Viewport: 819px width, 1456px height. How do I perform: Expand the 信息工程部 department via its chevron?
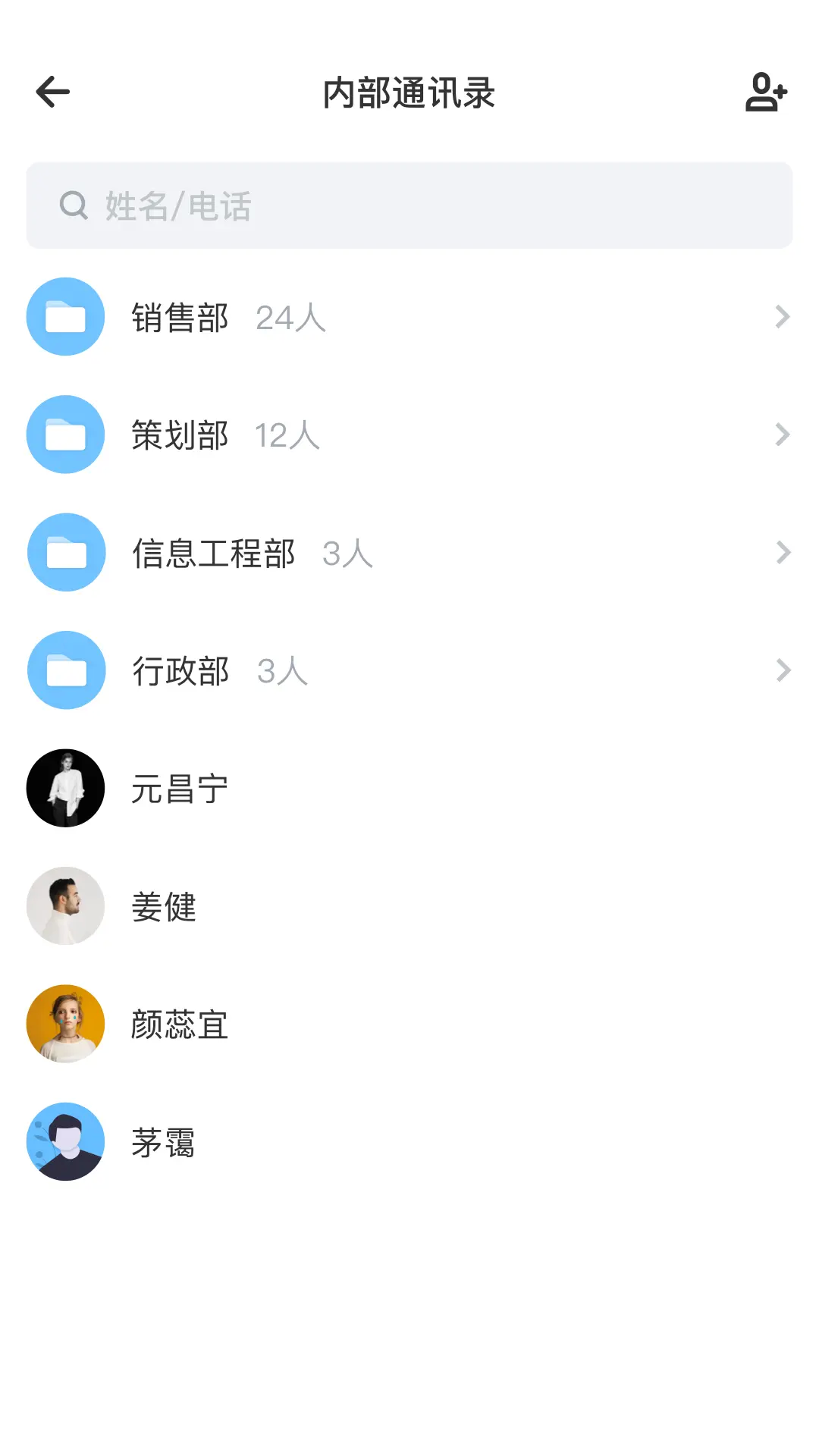click(x=783, y=553)
